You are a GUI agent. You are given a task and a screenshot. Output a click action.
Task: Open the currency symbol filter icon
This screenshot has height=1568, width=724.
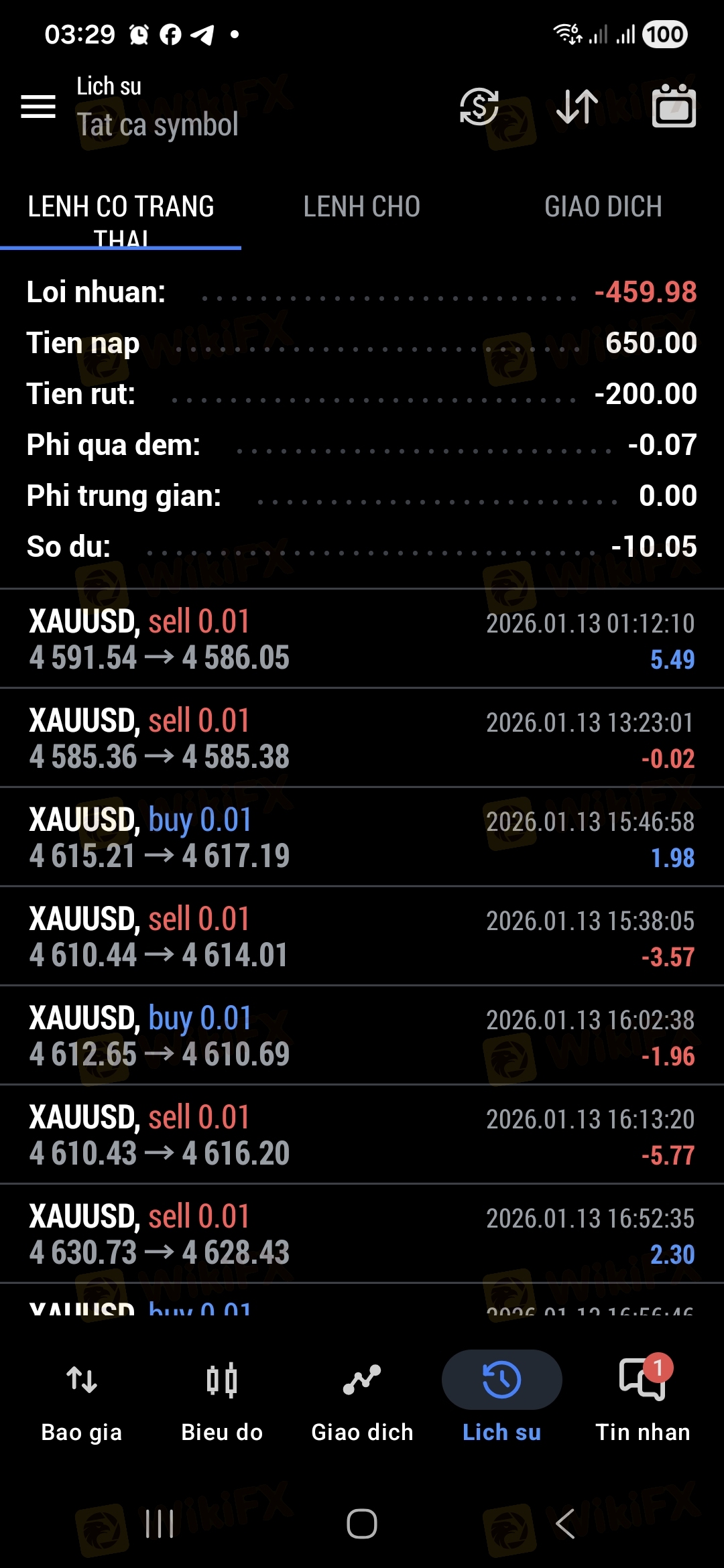tap(479, 107)
